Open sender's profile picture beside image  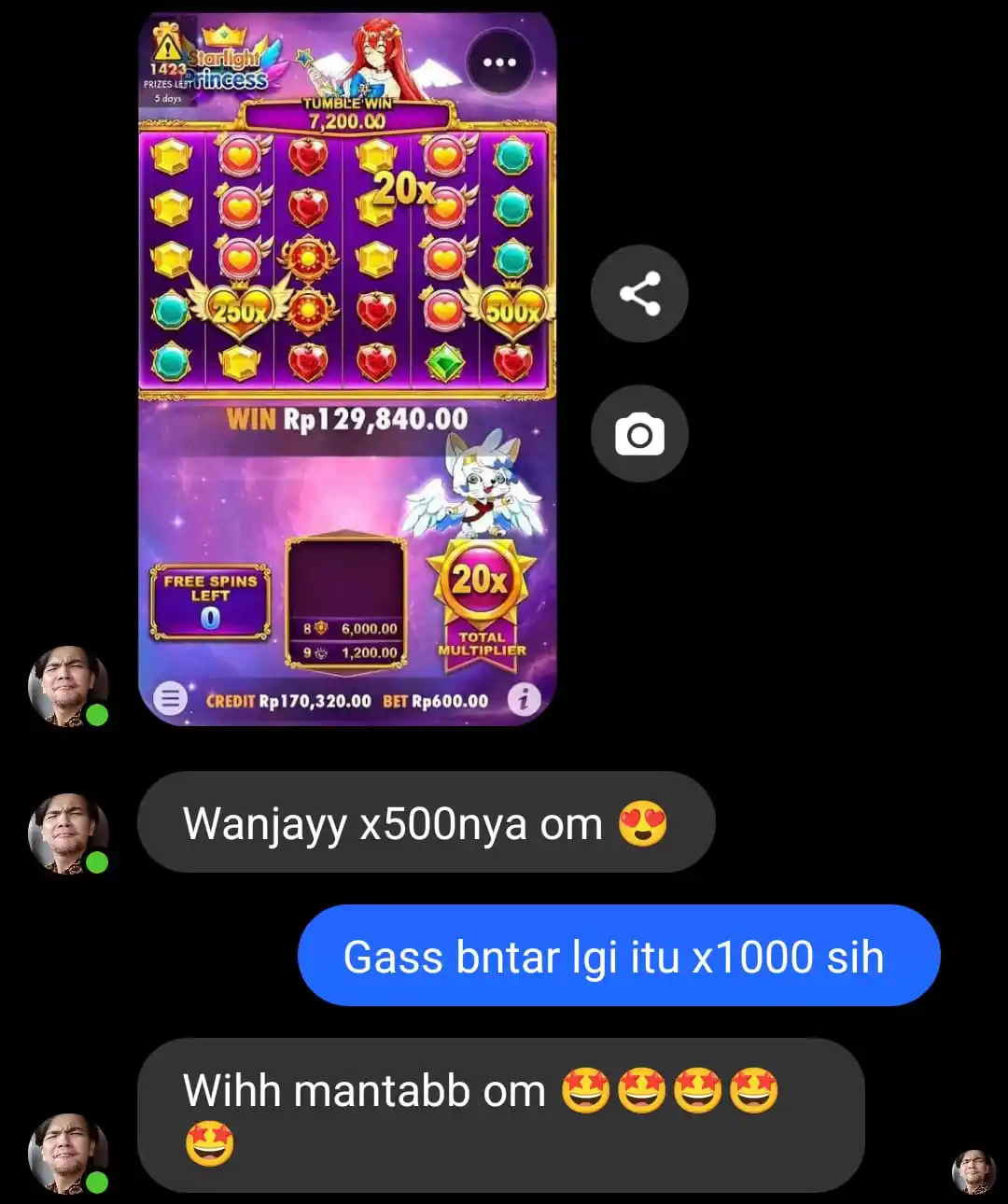coord(68,686)
